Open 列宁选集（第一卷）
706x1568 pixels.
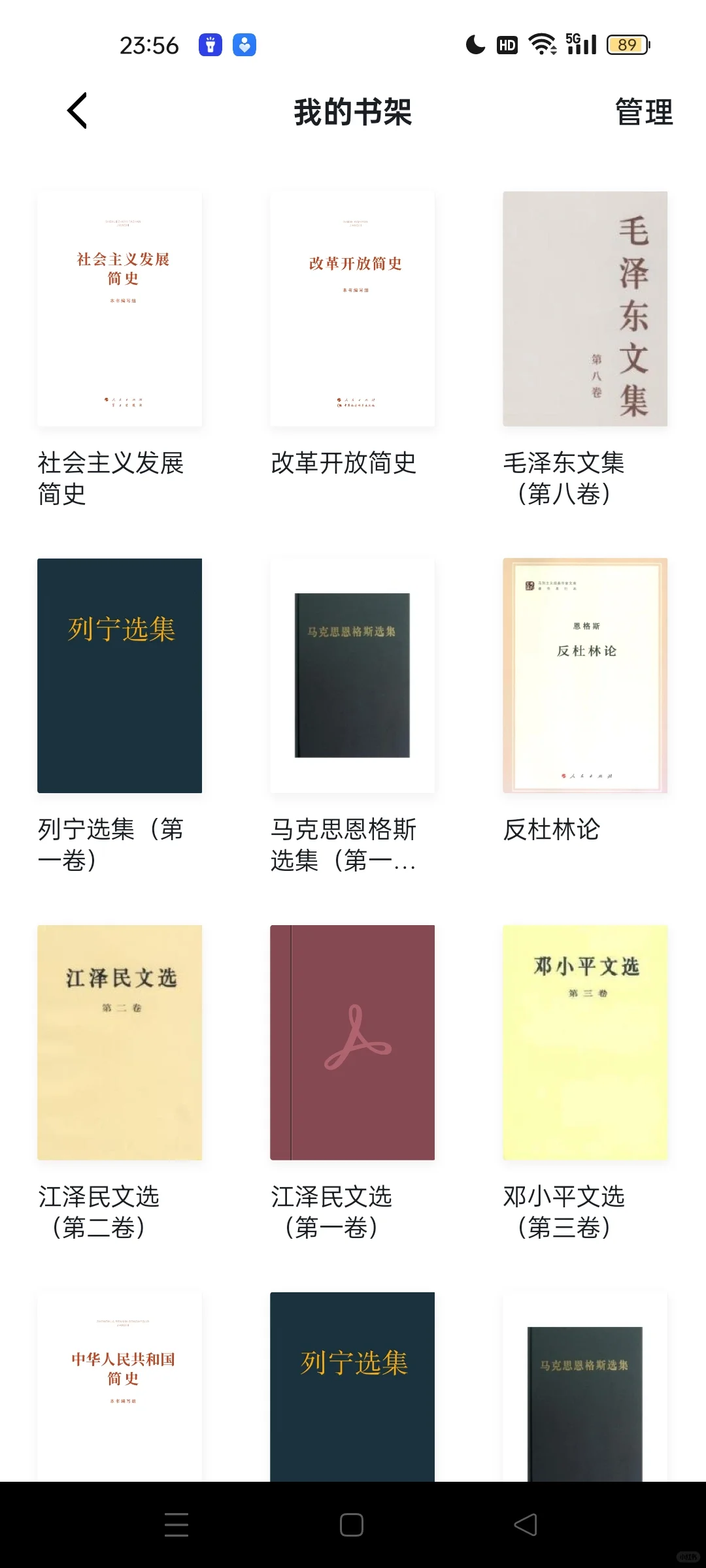120,676
